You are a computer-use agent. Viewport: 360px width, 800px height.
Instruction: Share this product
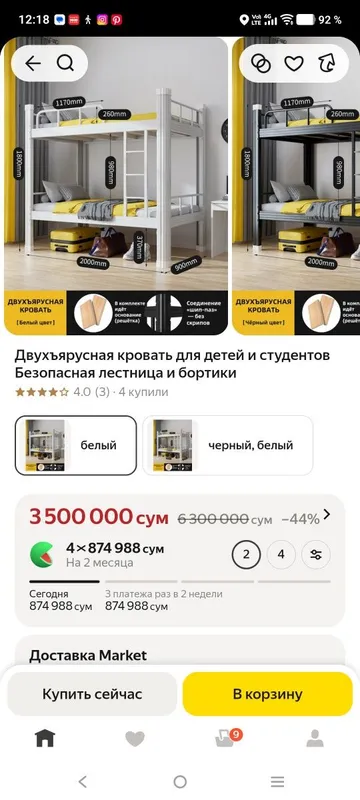coord(326,63)
